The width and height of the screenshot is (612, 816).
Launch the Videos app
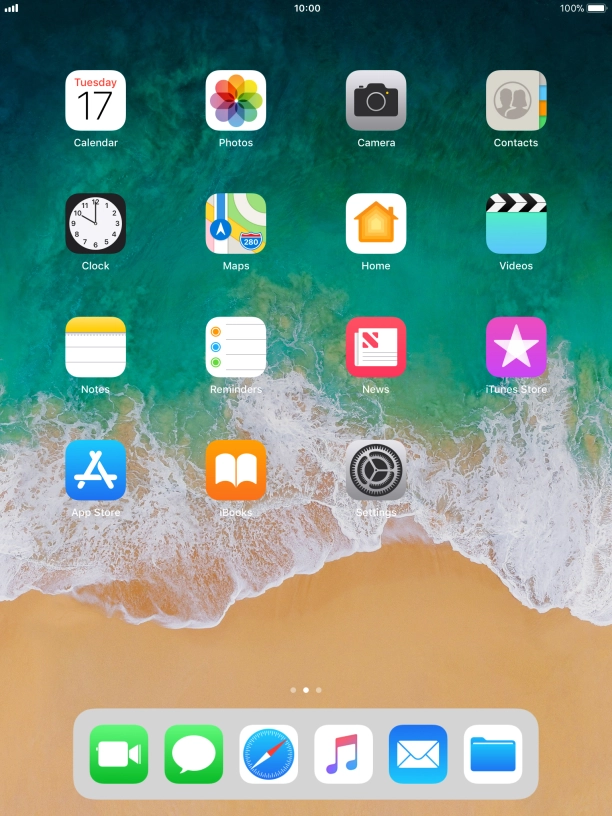click(516, 223)
